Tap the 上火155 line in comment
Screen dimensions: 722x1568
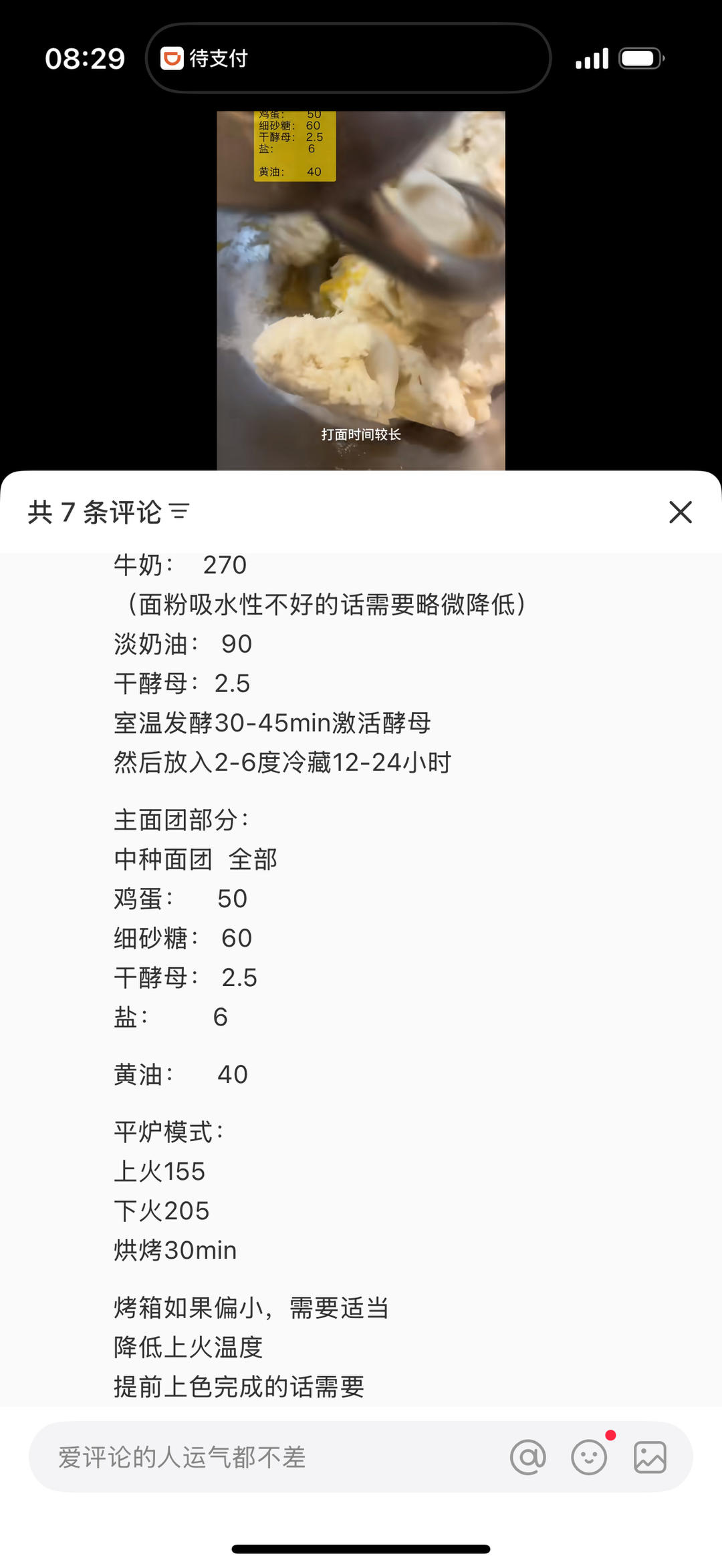158,1170
